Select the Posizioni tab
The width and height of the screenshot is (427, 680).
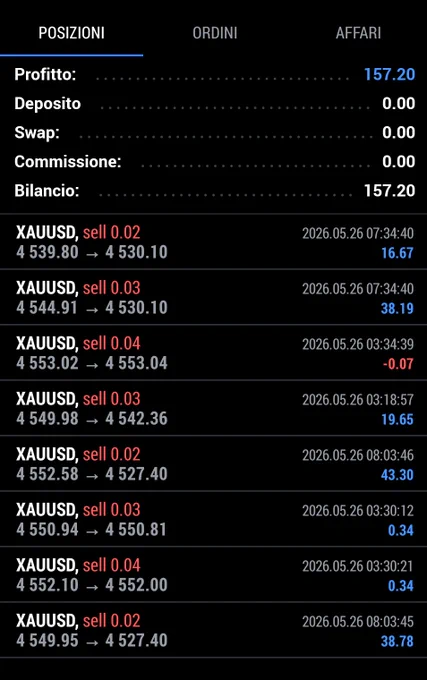click(x=72, y=33)
